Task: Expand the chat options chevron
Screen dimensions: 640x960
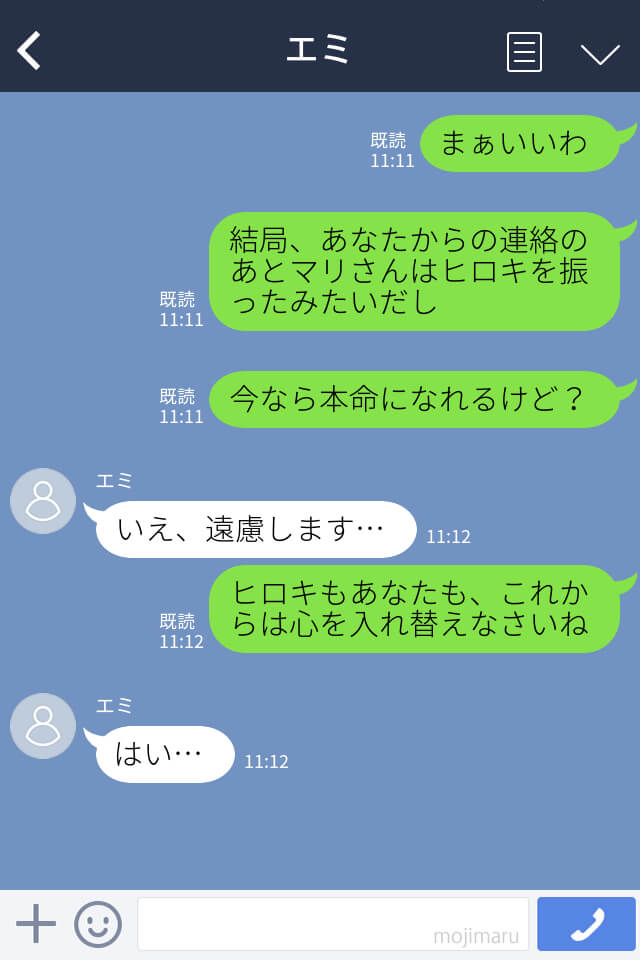Action: (x=600, y=53)
